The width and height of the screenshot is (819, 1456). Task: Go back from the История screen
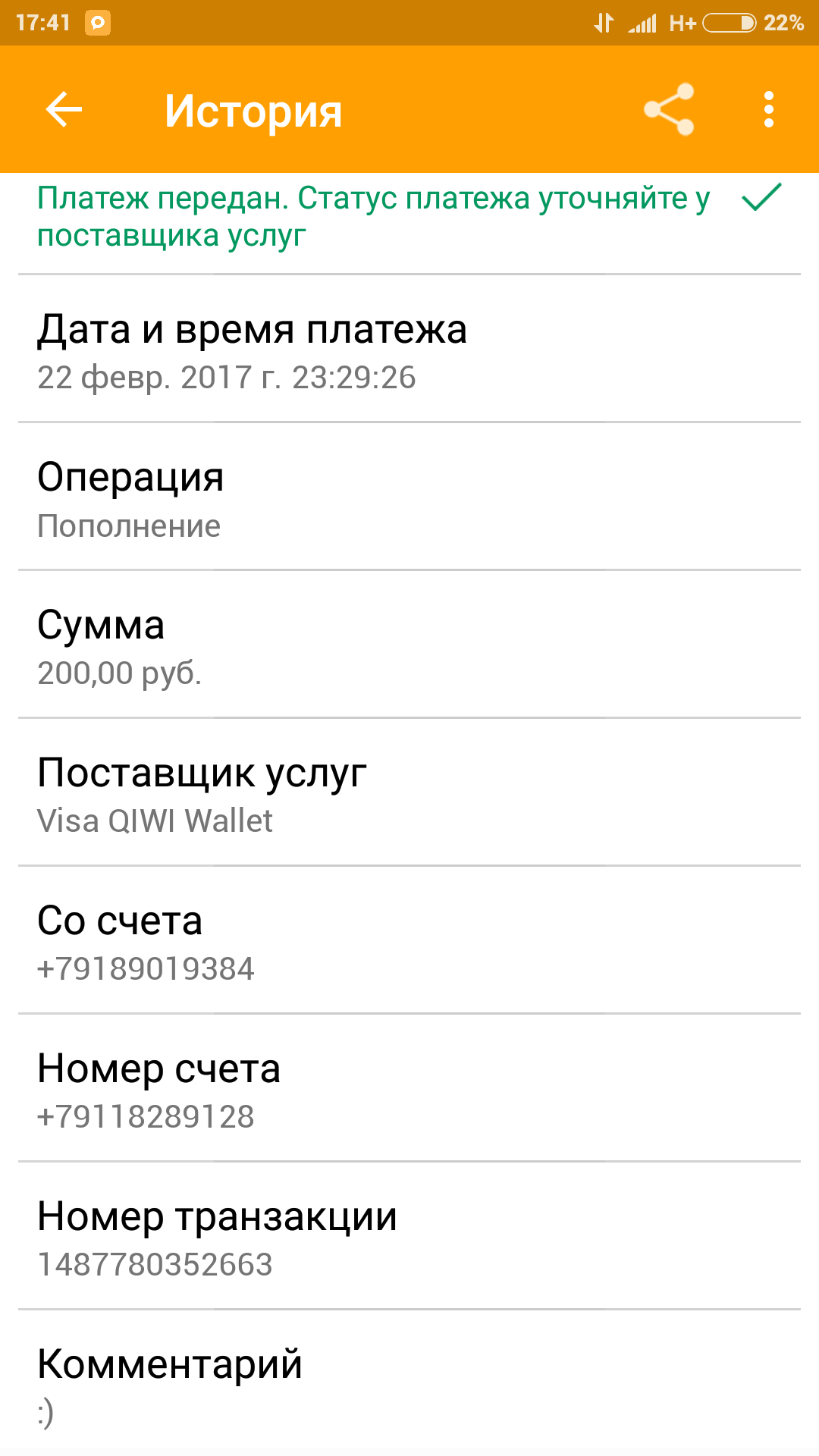(64, 110)
